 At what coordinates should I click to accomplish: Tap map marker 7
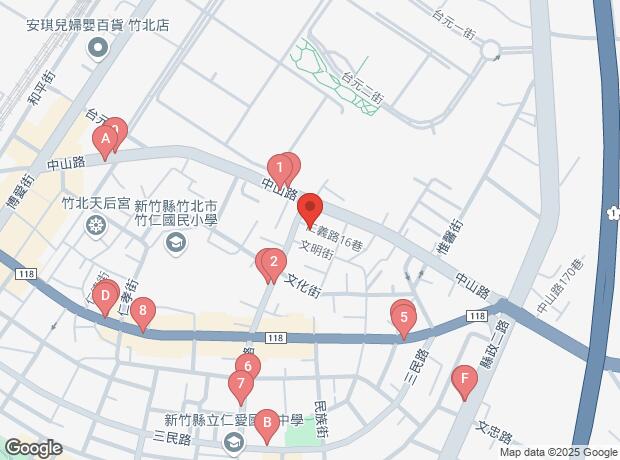[239, 384]
